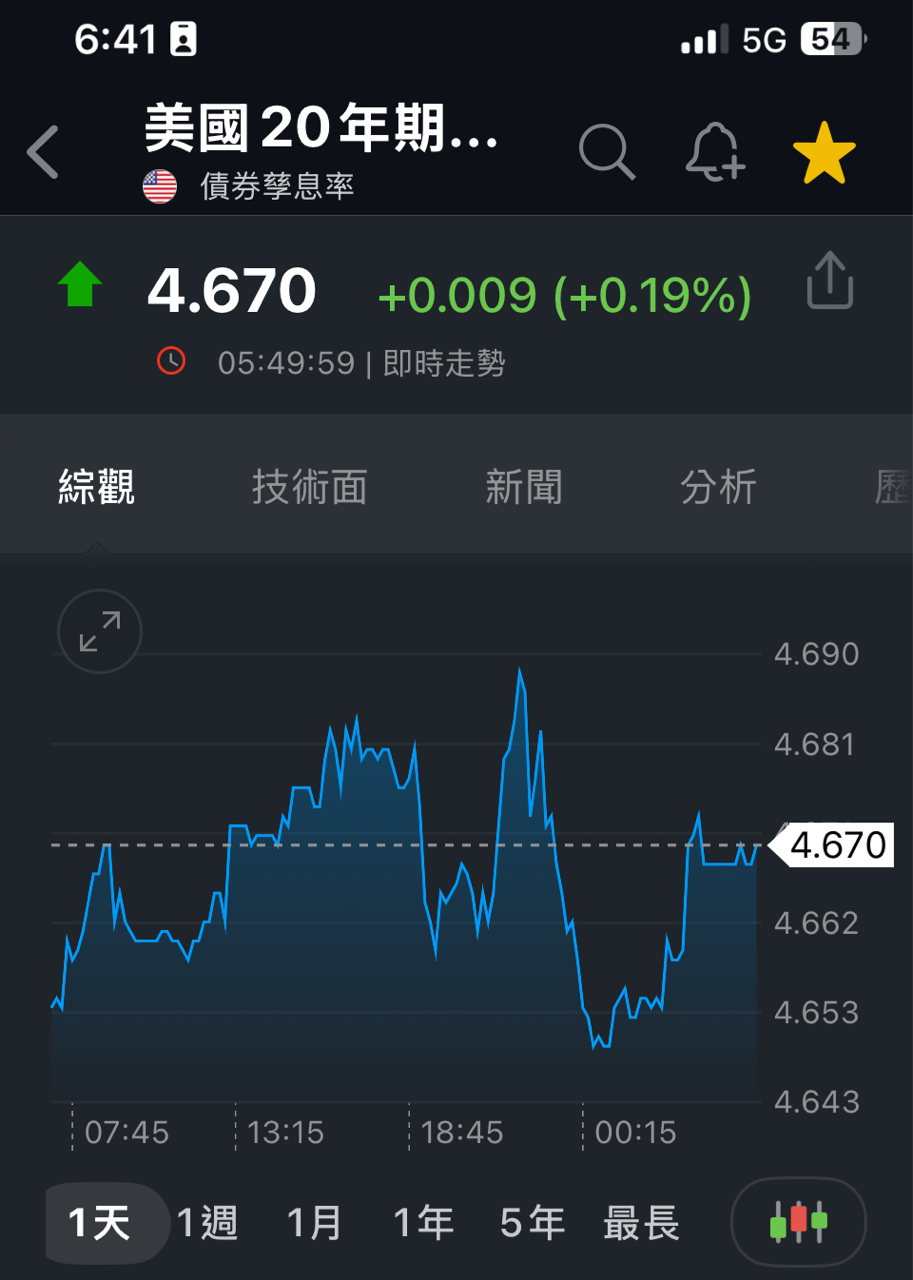Viewport: 913px width, 1280px height.
Task: Expand the chart to fullscreen
Action: 100,632
